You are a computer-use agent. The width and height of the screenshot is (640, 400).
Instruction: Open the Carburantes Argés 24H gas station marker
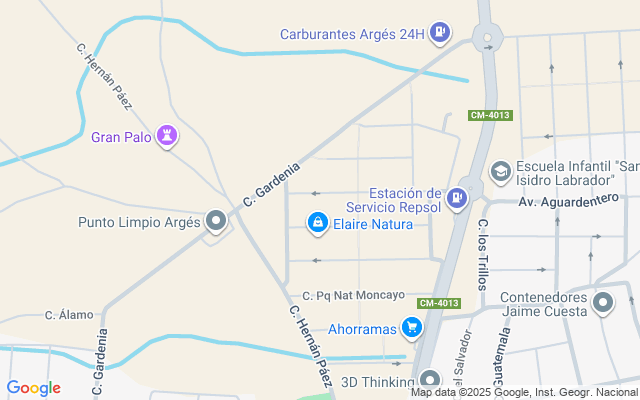point(437,34)
